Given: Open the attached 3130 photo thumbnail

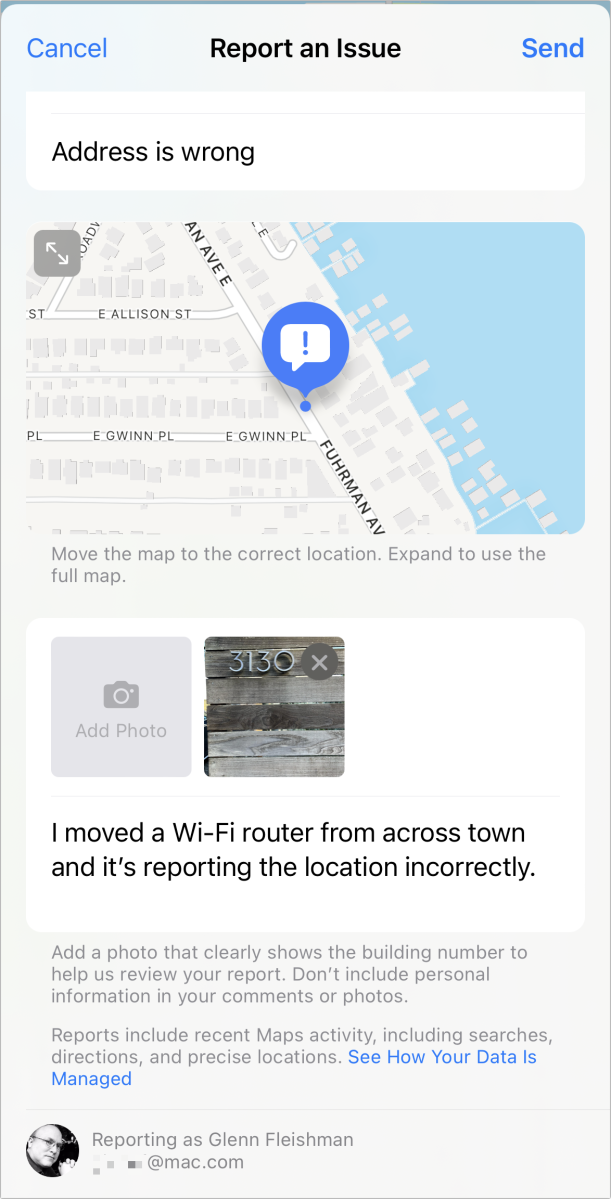Looking at the screenshot, I should coord(274,707).
